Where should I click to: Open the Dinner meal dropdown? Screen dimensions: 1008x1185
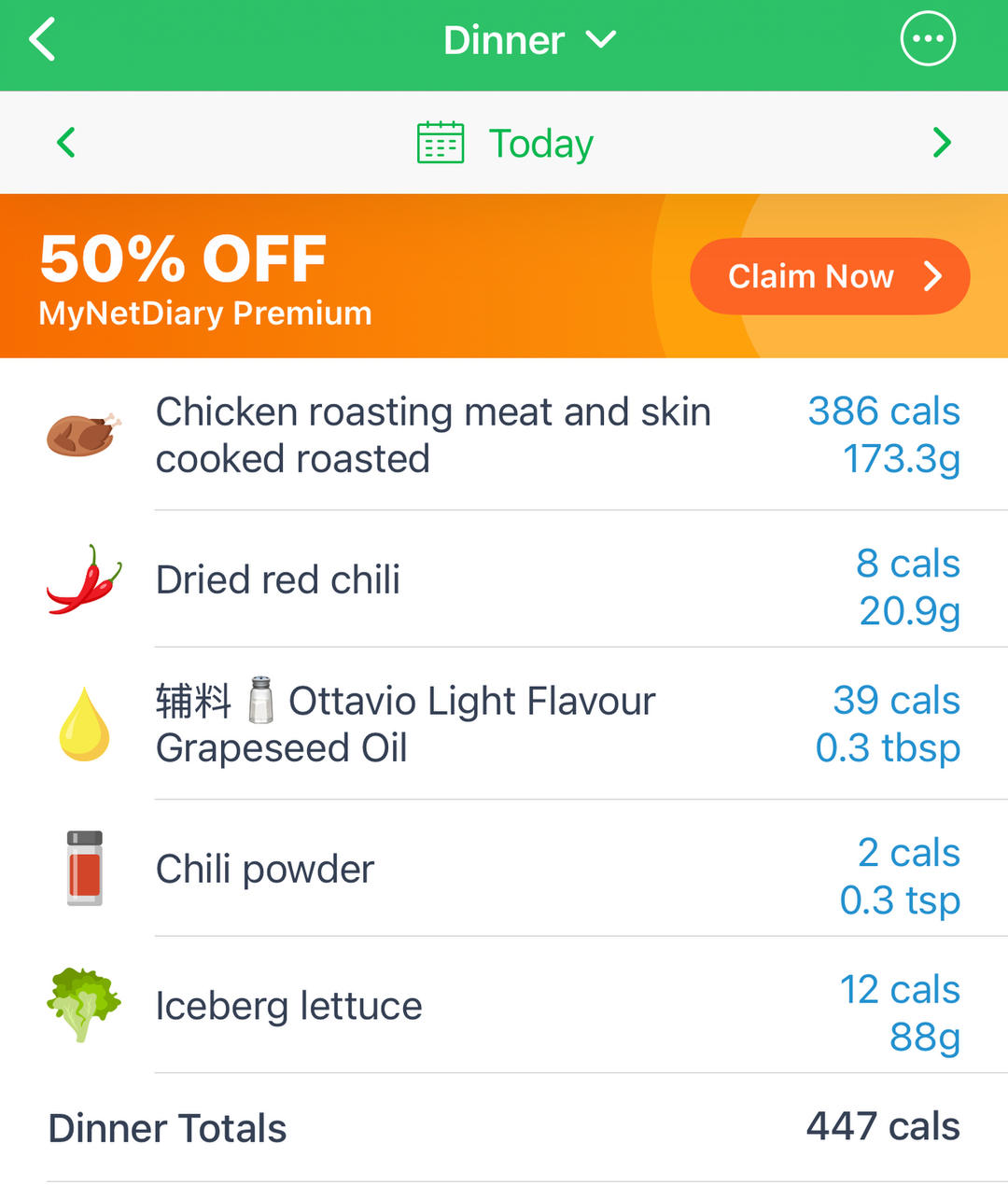pyautogui.click(x=528, y=41)
